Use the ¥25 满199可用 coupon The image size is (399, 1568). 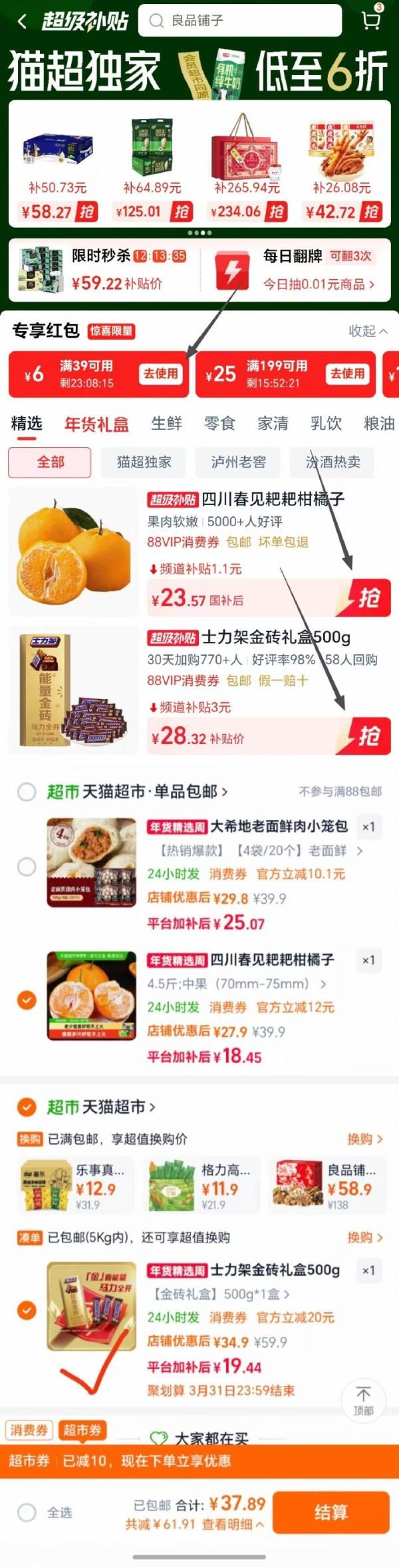click(x=347, y=373)
